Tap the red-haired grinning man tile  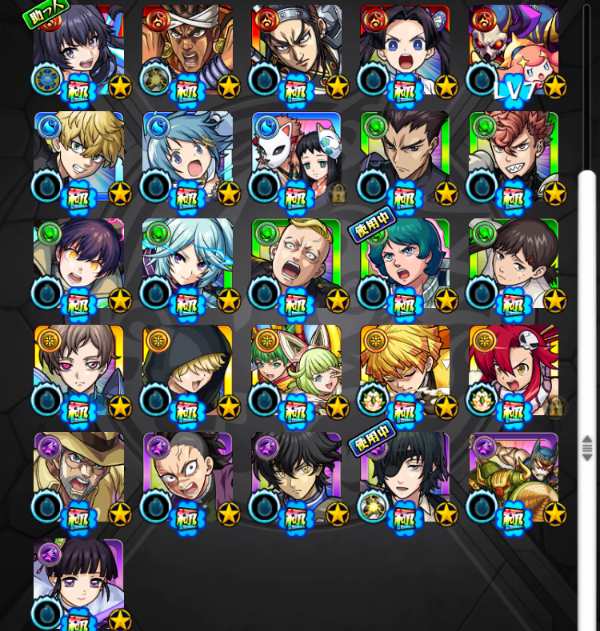(x=514, y=157)
